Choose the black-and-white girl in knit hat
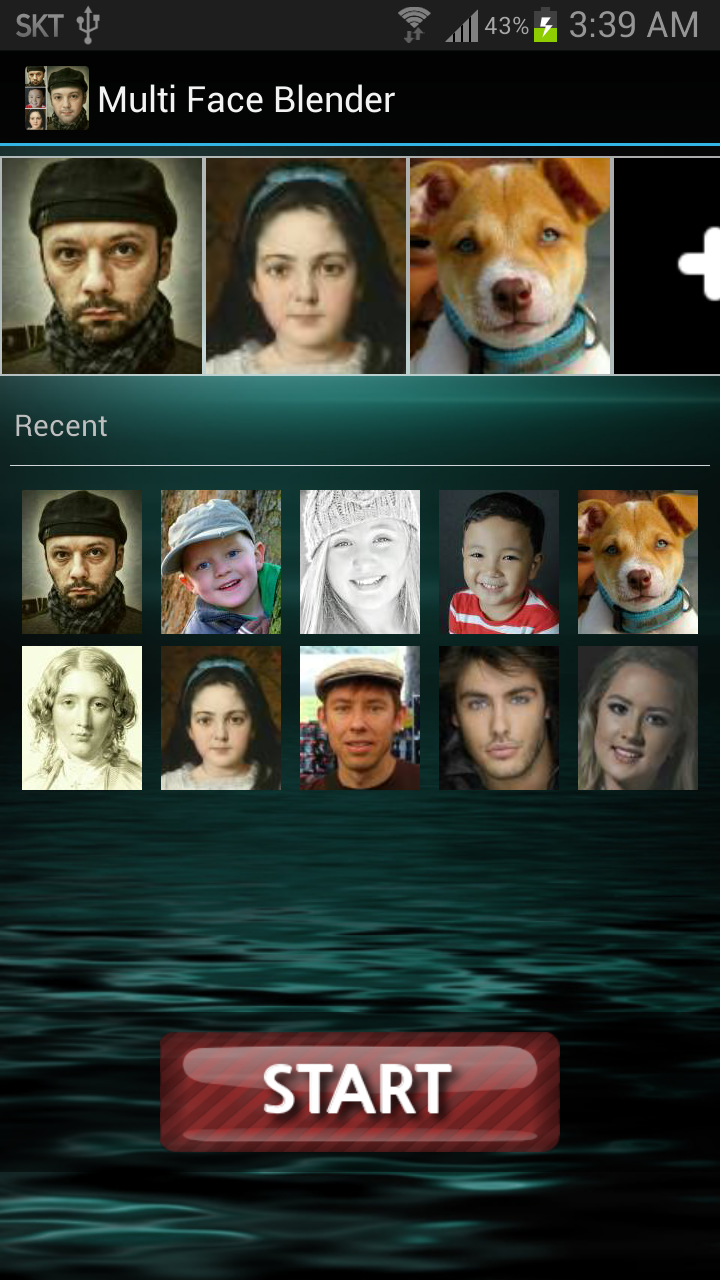 click(x=360, y=562)
